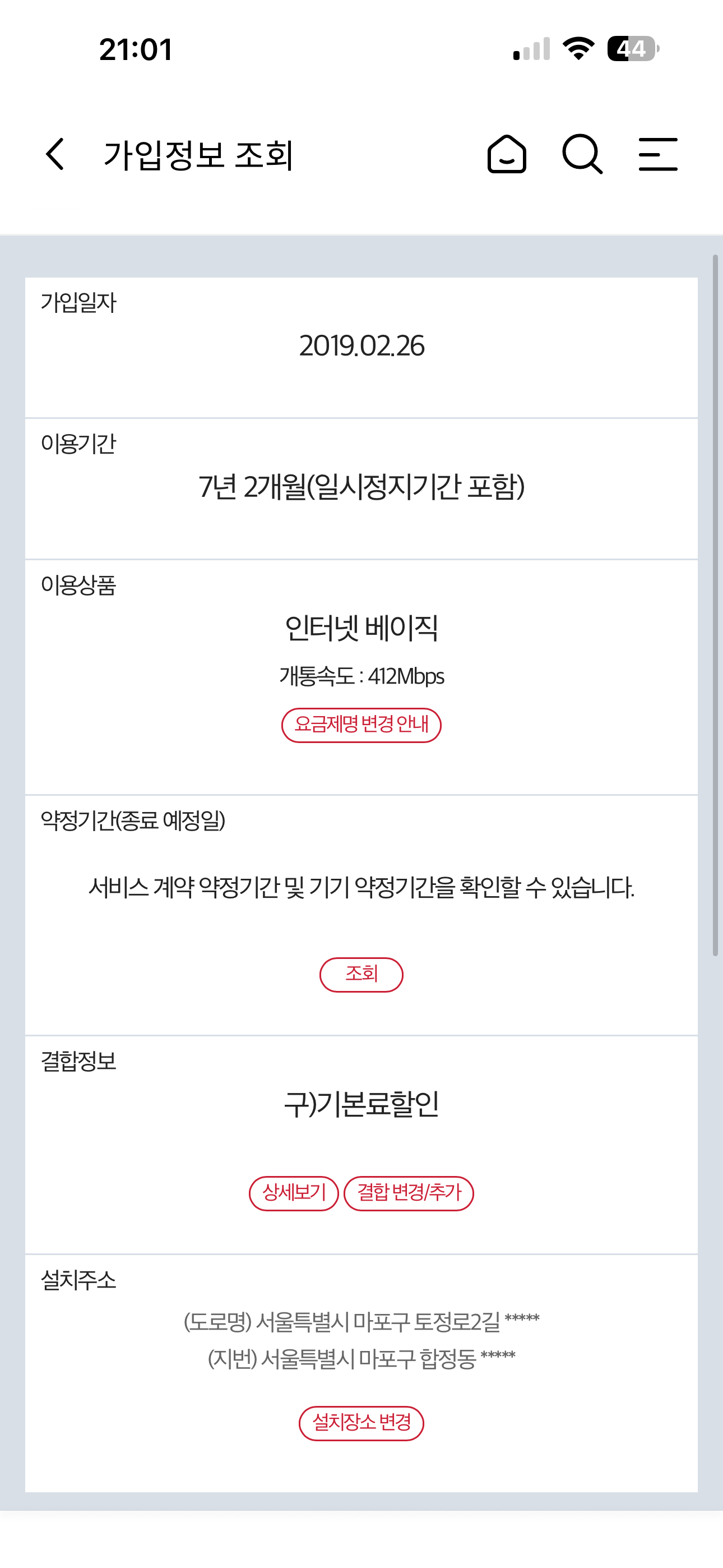Open 상세보기 for 결합정보
The height and width of the screenshot is (1568, 723).
click(x=293, y=1193)
